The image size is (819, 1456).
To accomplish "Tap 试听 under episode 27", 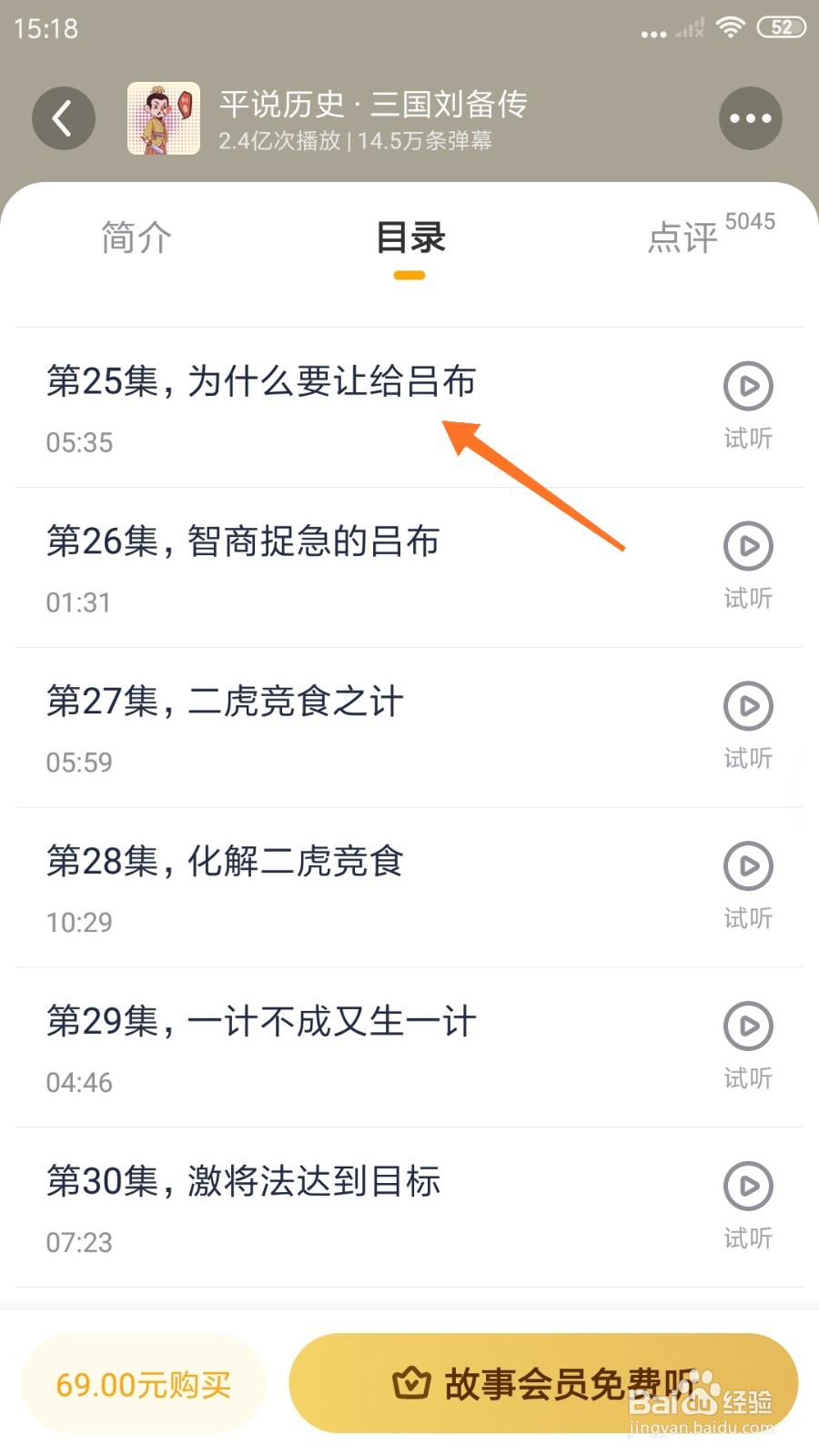I will [747, 758].
